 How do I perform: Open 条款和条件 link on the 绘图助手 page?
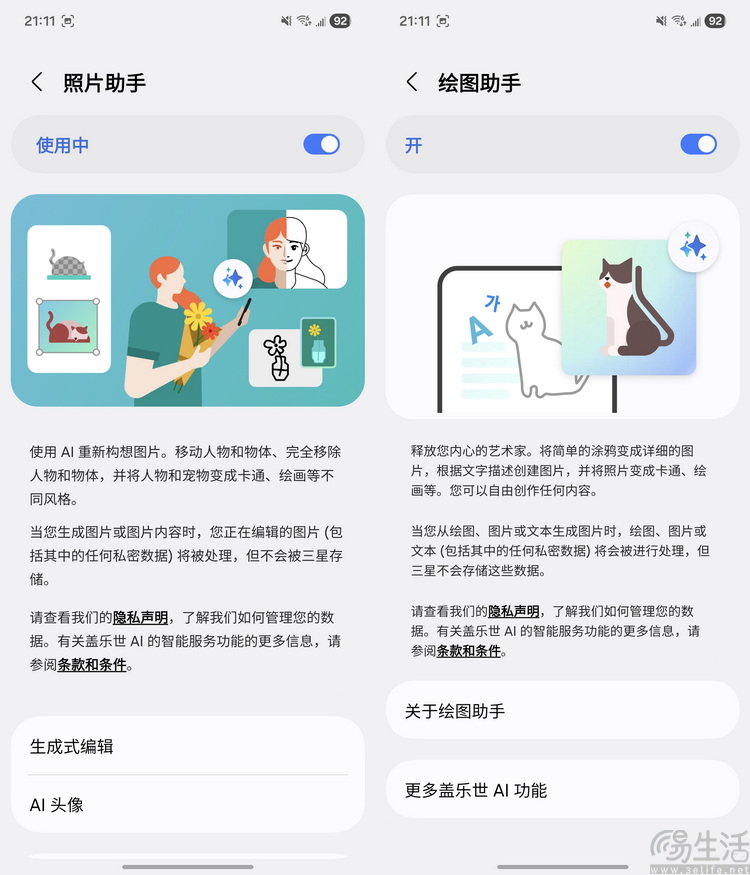click(x=468, y=651)
